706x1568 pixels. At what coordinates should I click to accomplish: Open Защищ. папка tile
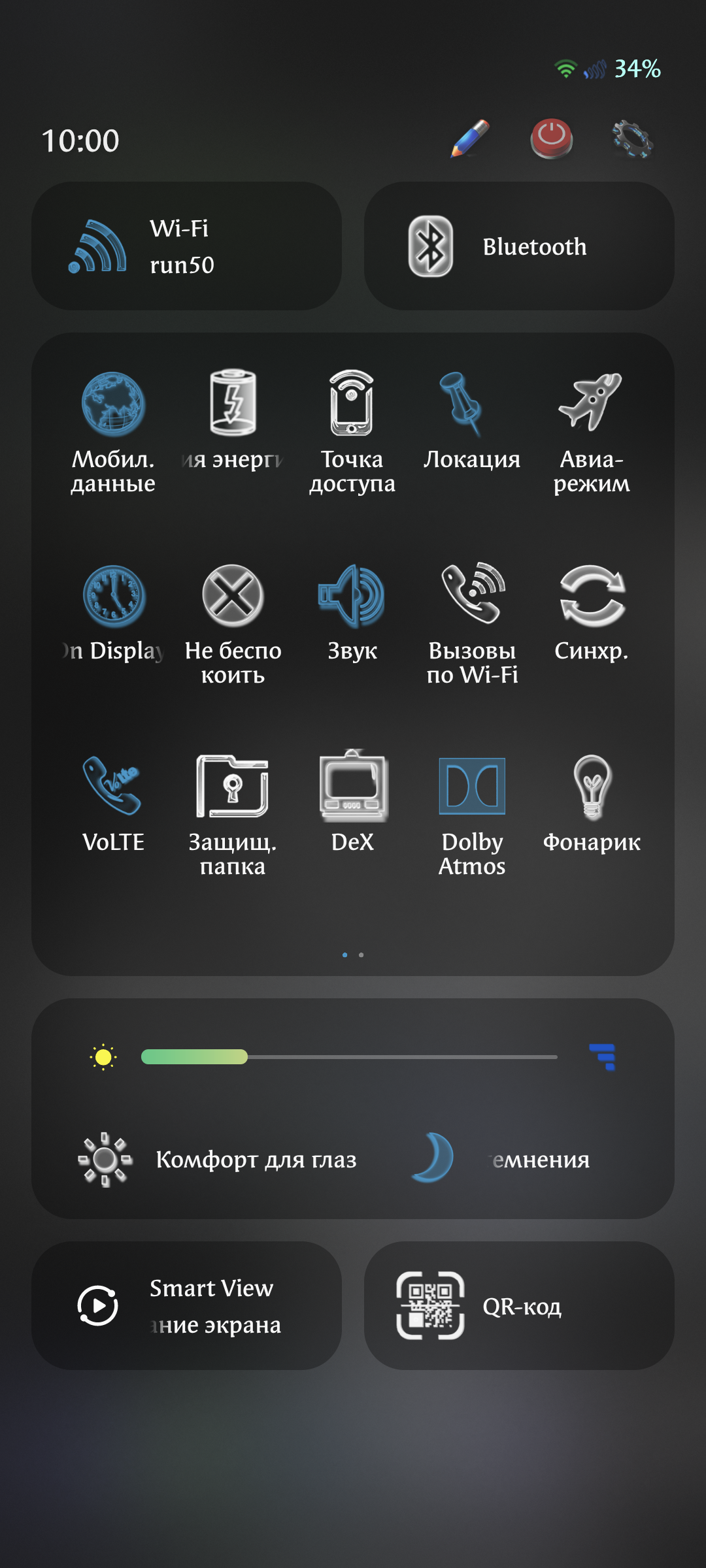click(x=233, y=815)
